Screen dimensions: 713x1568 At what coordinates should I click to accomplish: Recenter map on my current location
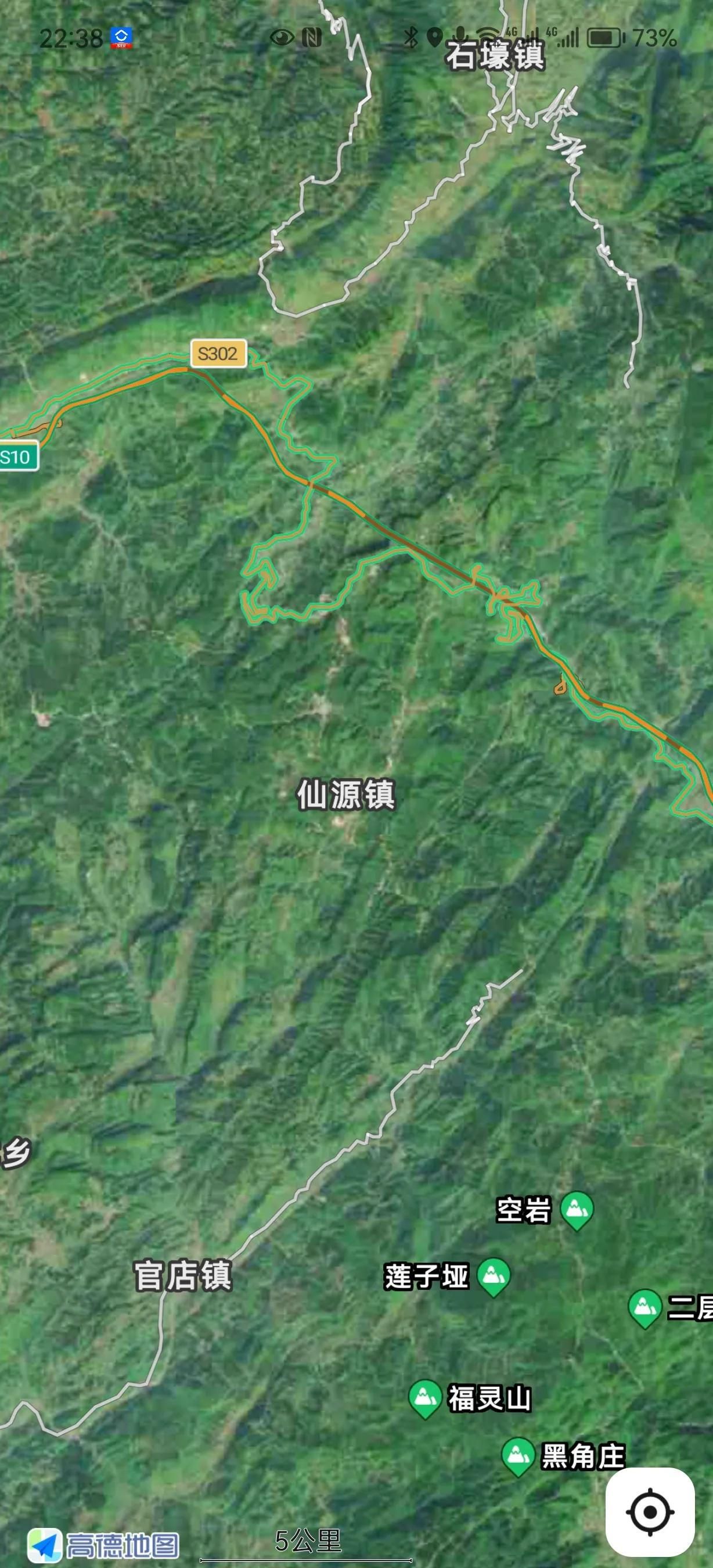650,1512
